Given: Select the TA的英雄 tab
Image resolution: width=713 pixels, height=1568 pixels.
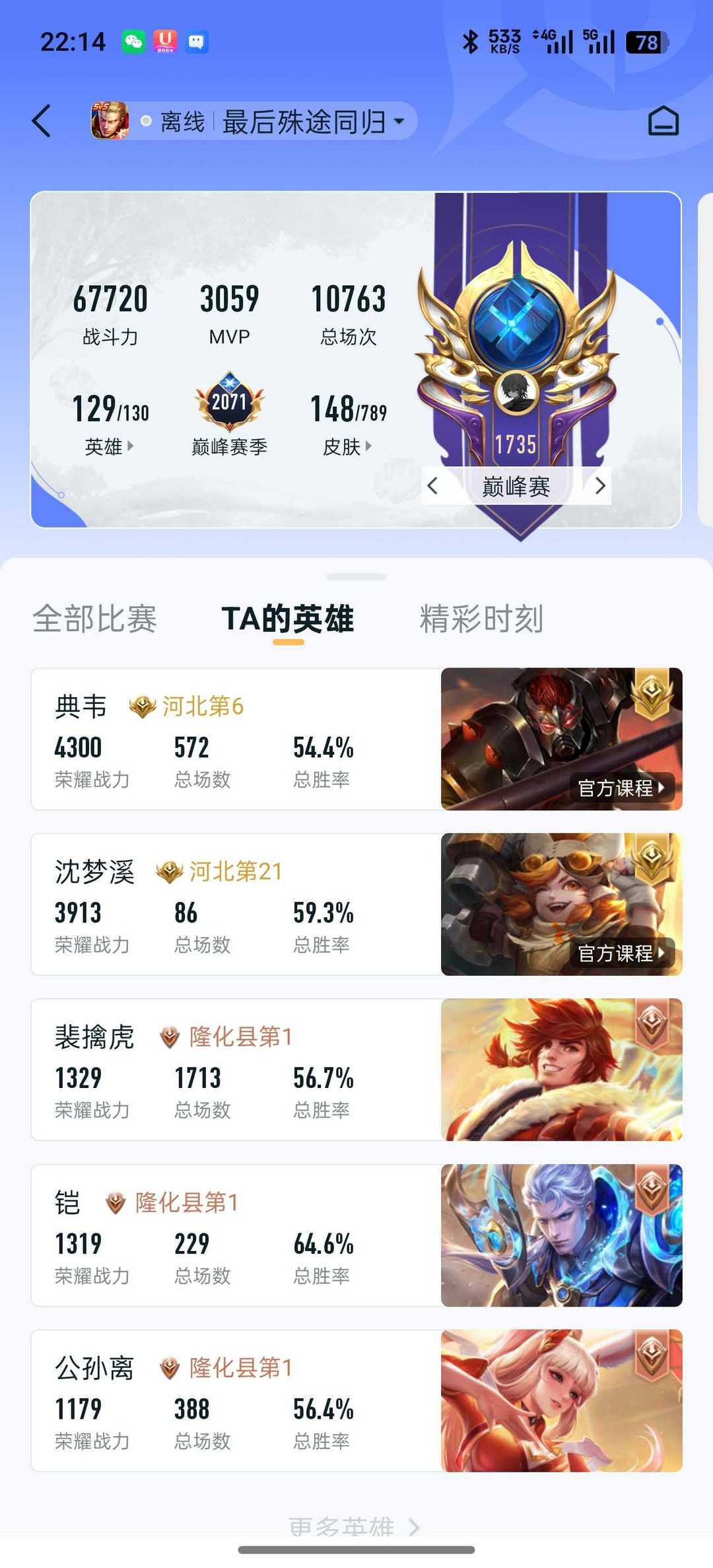Looking at the screenshot, I should click(x=288, y=619).
